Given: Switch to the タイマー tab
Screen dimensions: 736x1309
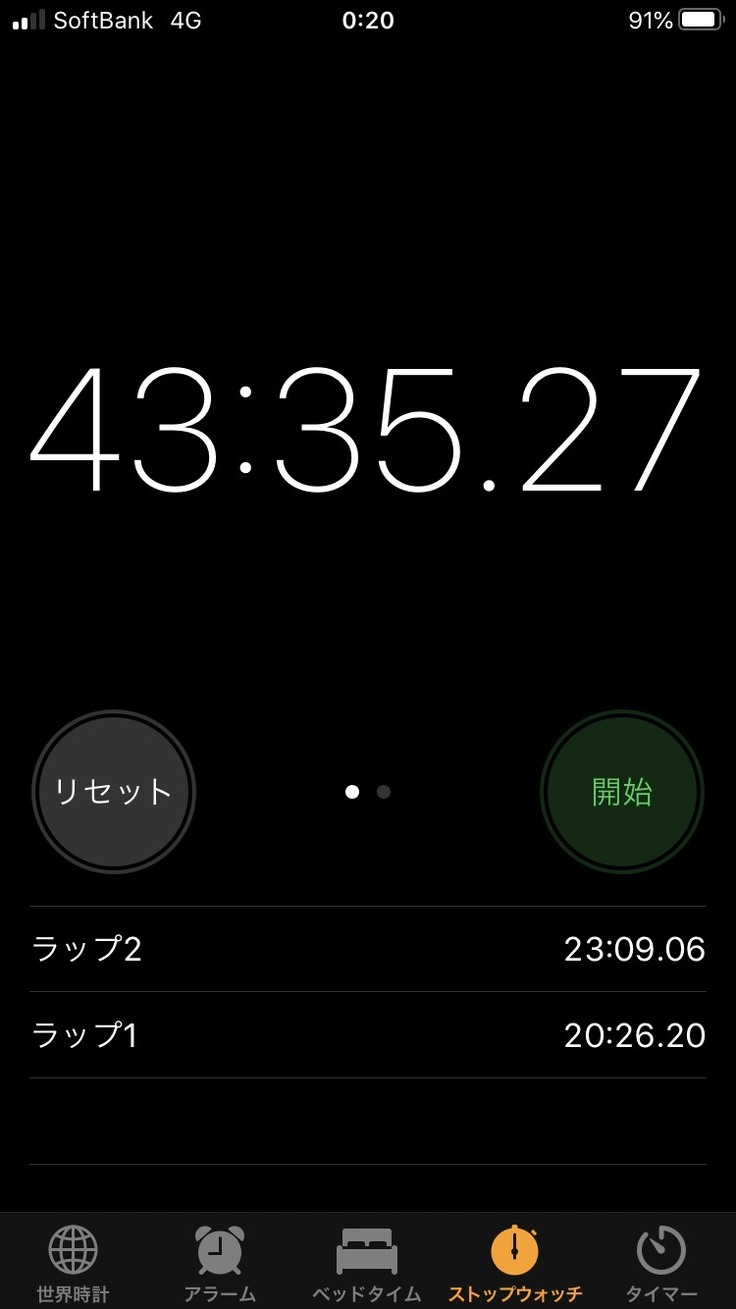Looking at the screenshot, I should click(x=661, y=1263).
